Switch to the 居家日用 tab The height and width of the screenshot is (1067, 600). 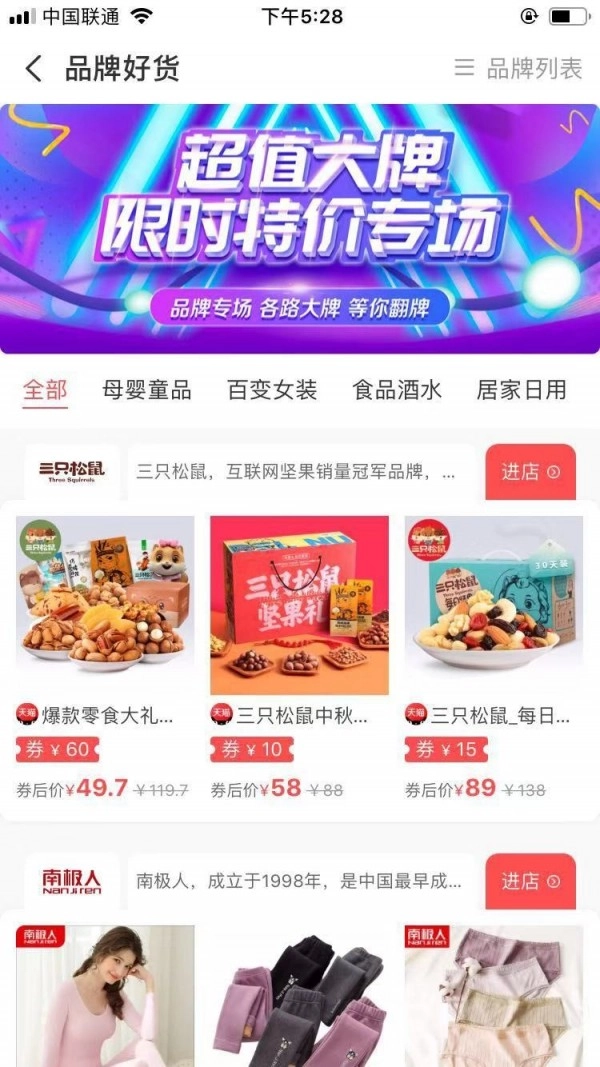pos(521,390)
